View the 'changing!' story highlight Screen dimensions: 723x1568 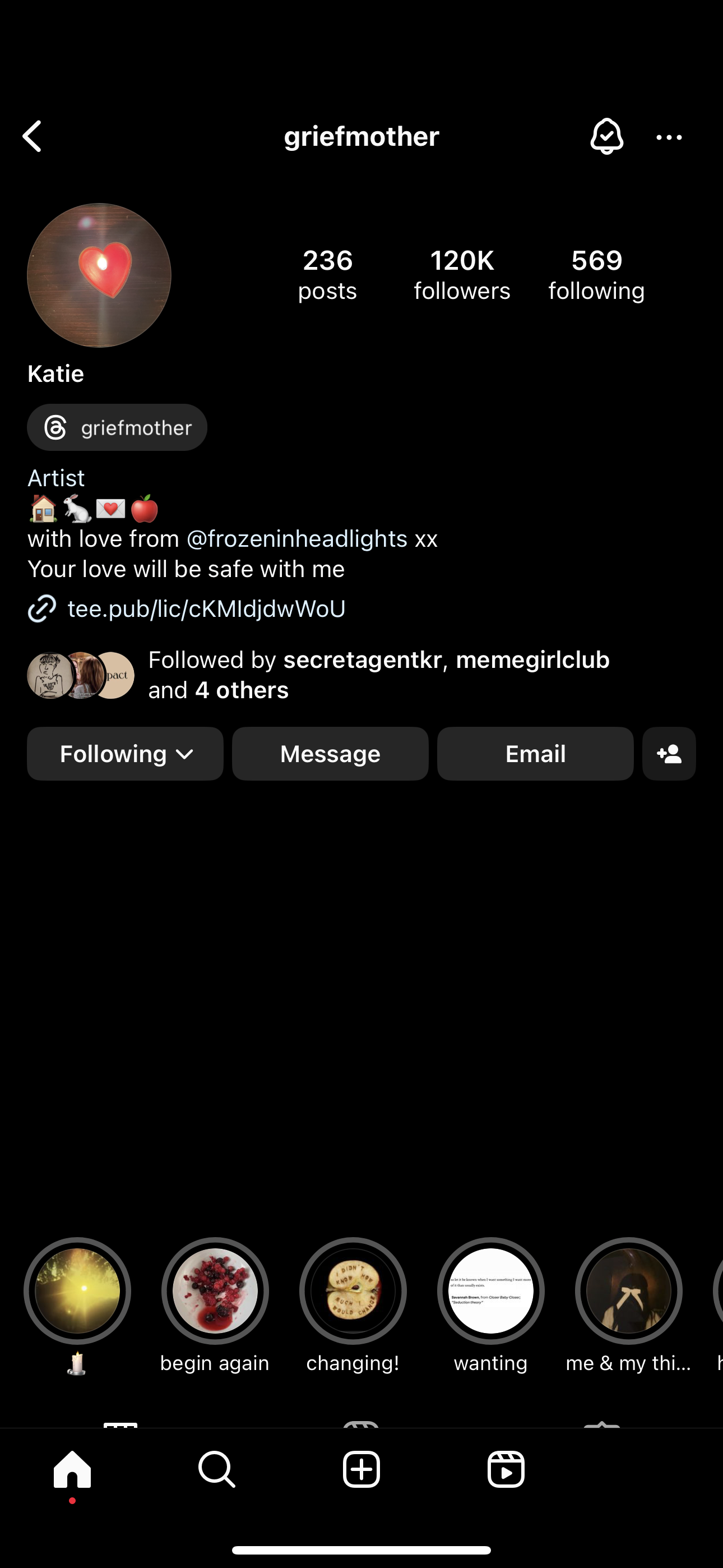click(x=353, y=1290)
